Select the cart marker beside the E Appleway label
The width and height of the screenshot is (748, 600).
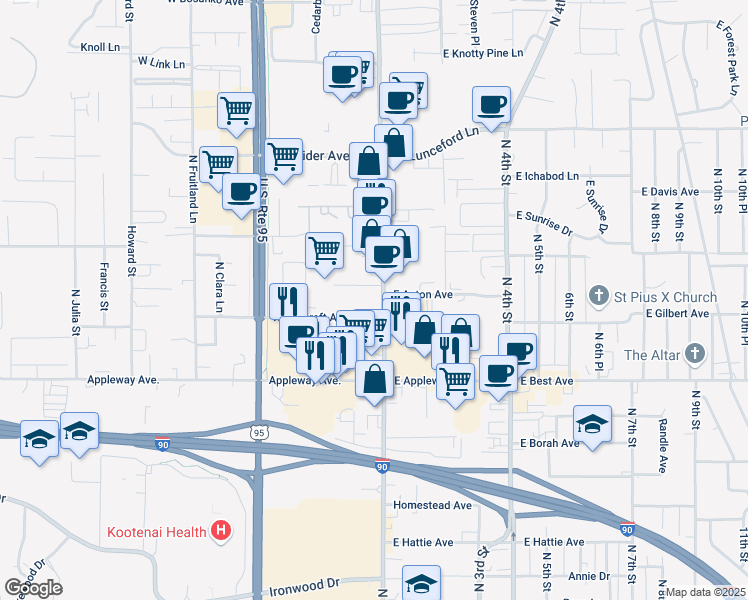coord(456,382)
